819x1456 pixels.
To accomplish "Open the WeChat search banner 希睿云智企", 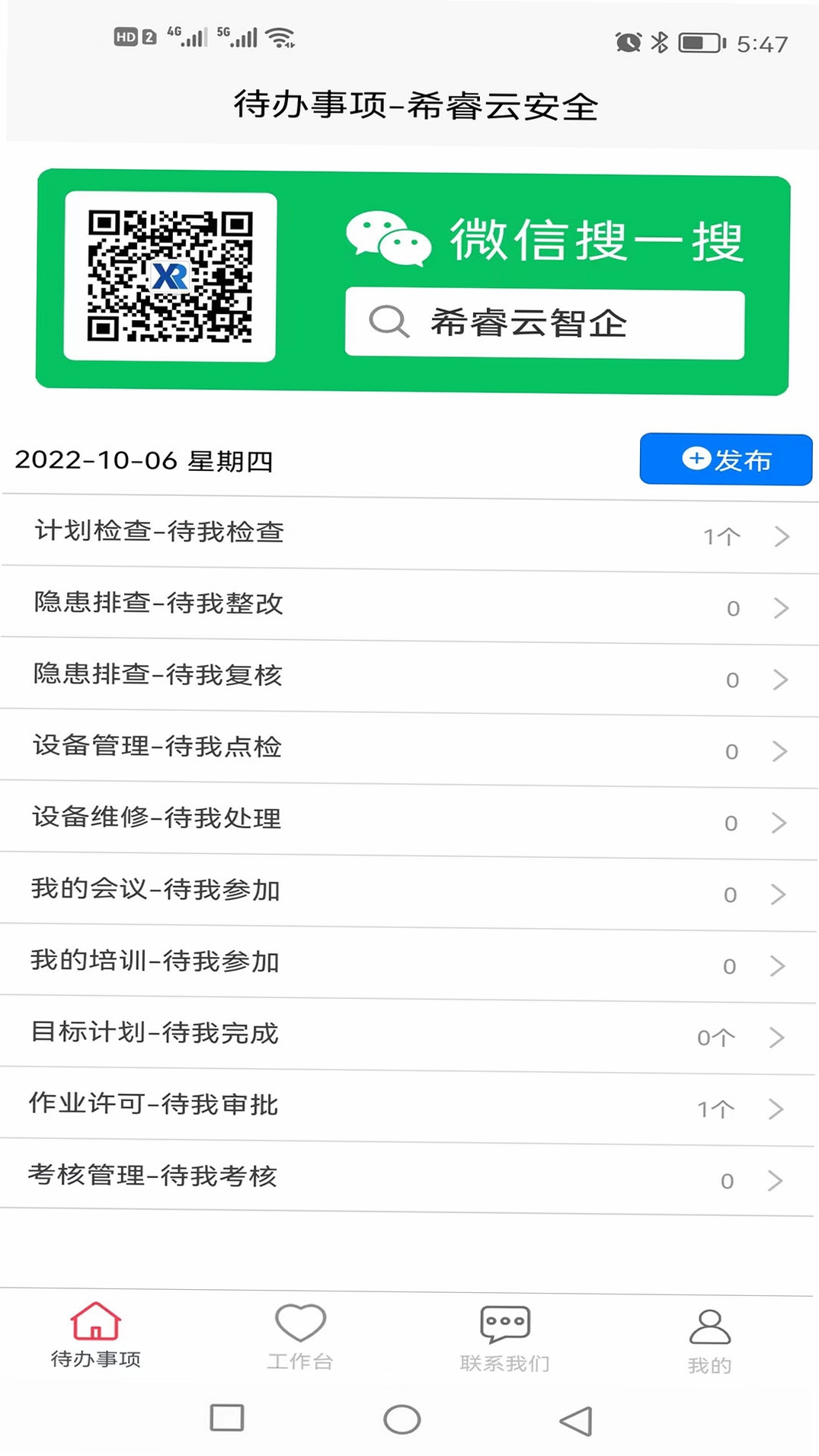I will [412, 281].
